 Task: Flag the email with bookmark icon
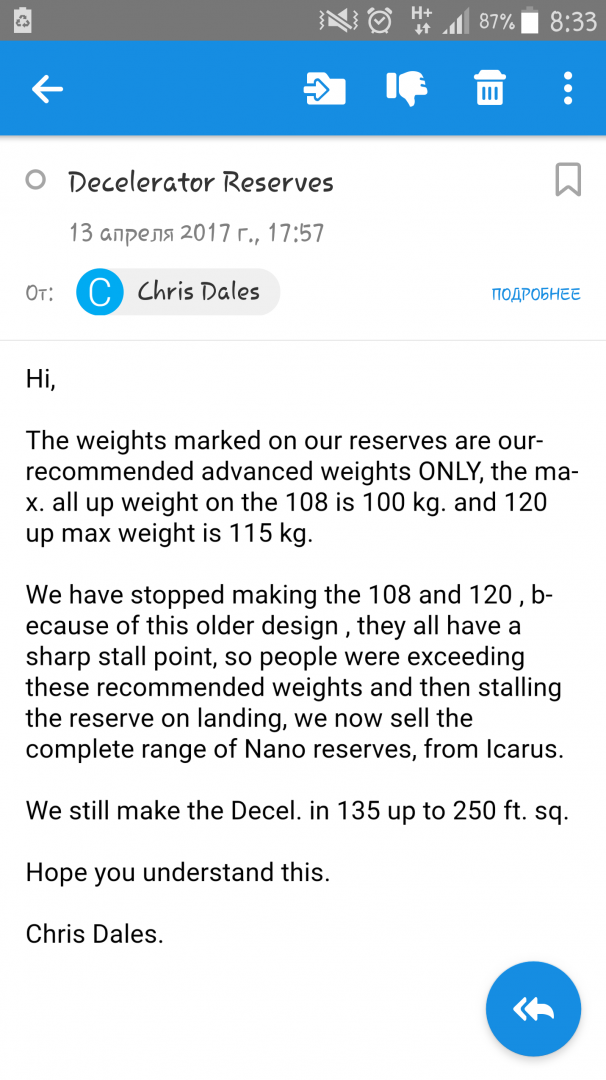[x=568, y=180]
